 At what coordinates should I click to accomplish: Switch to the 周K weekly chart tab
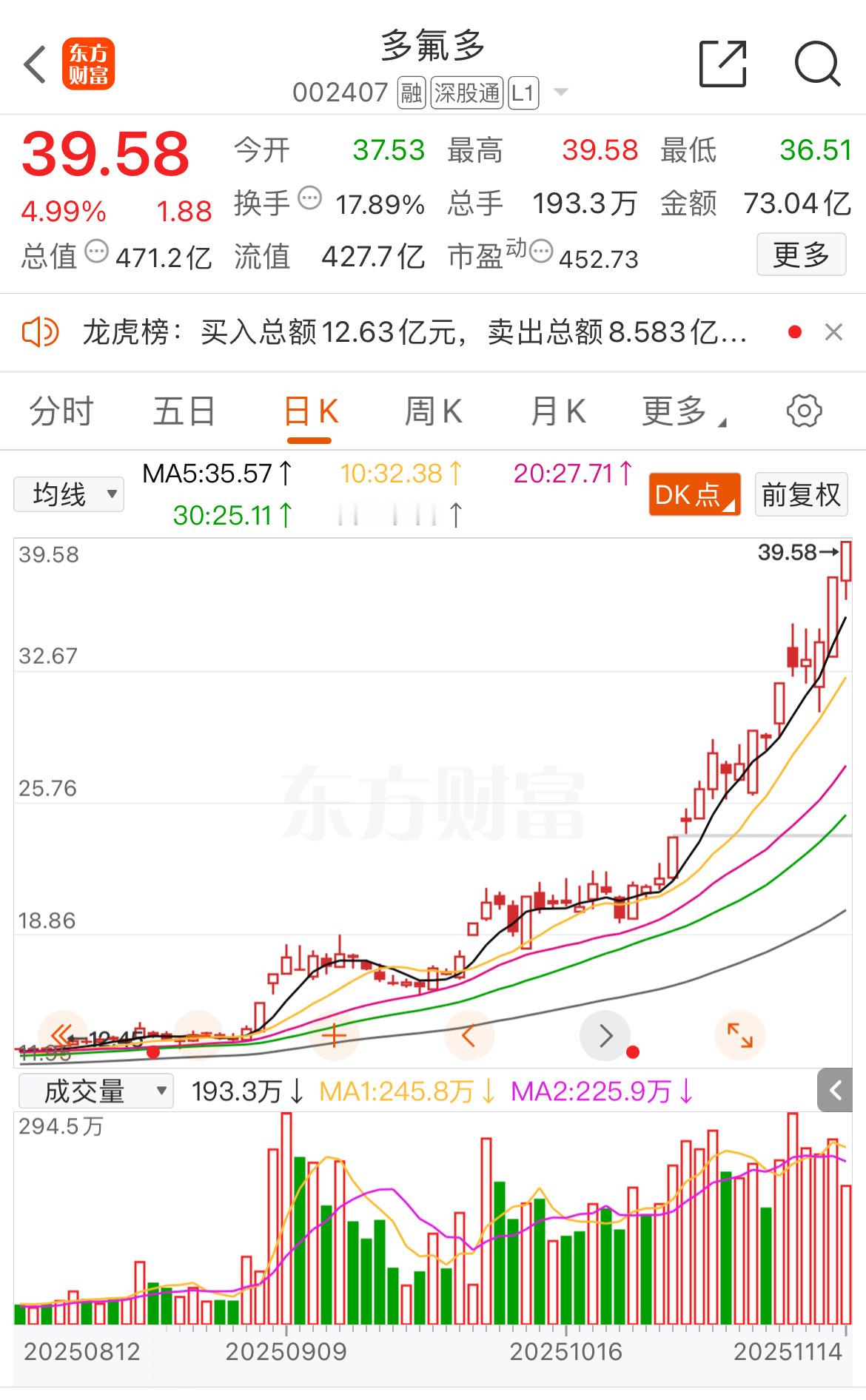433,410
